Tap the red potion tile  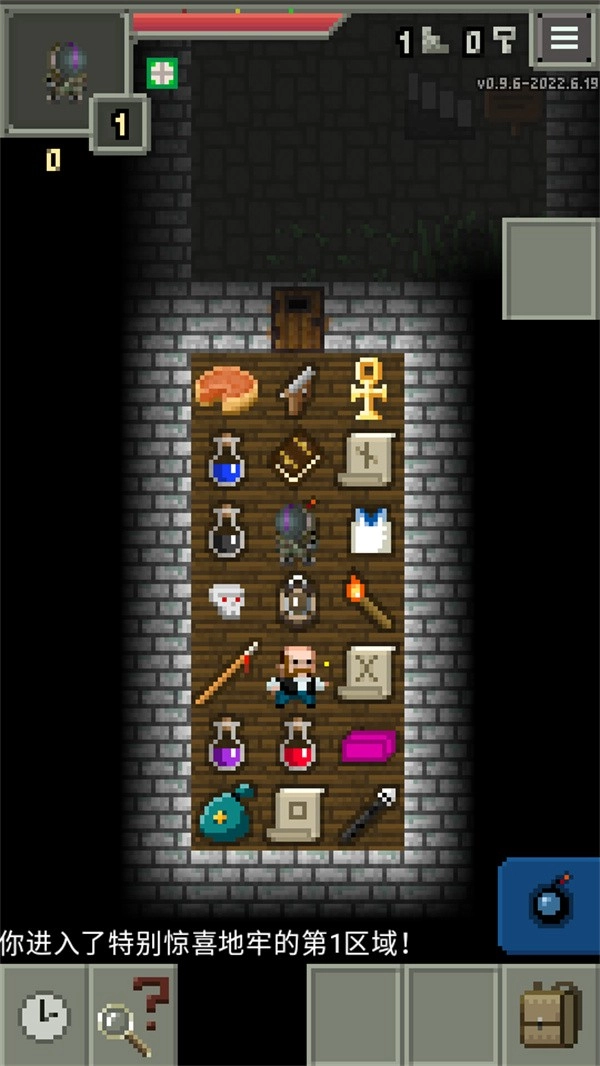point(297,746)
